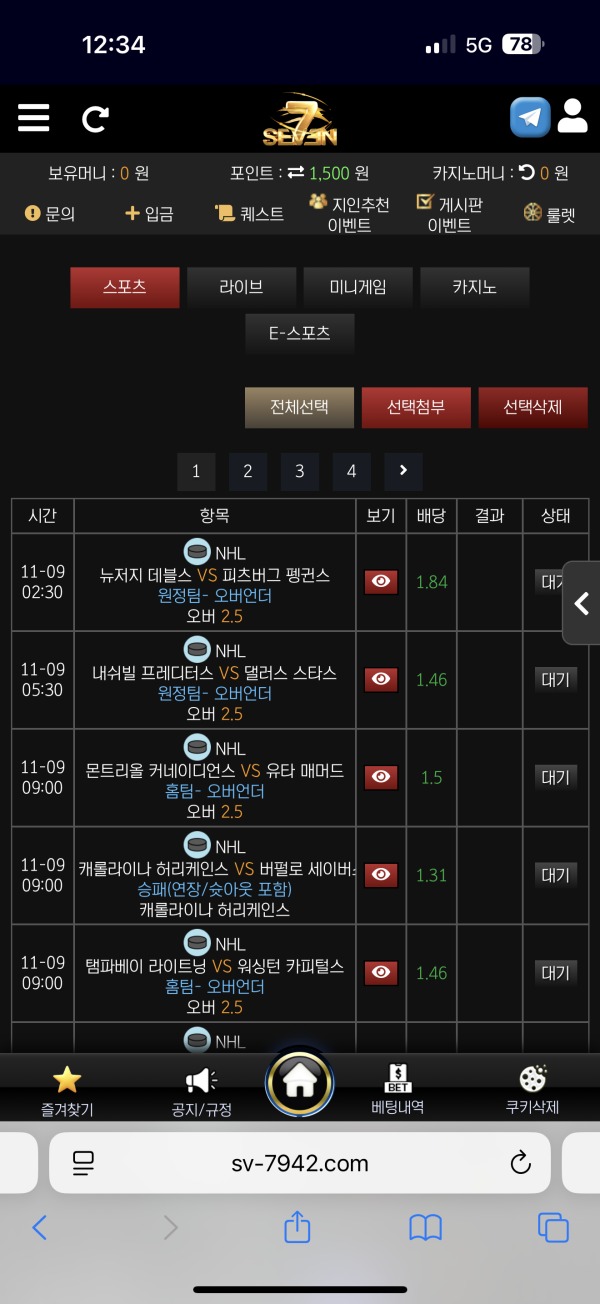Tap the 전체선택 button
Image resolution: width=600 pixels, height=1304 pixels.
299,408
